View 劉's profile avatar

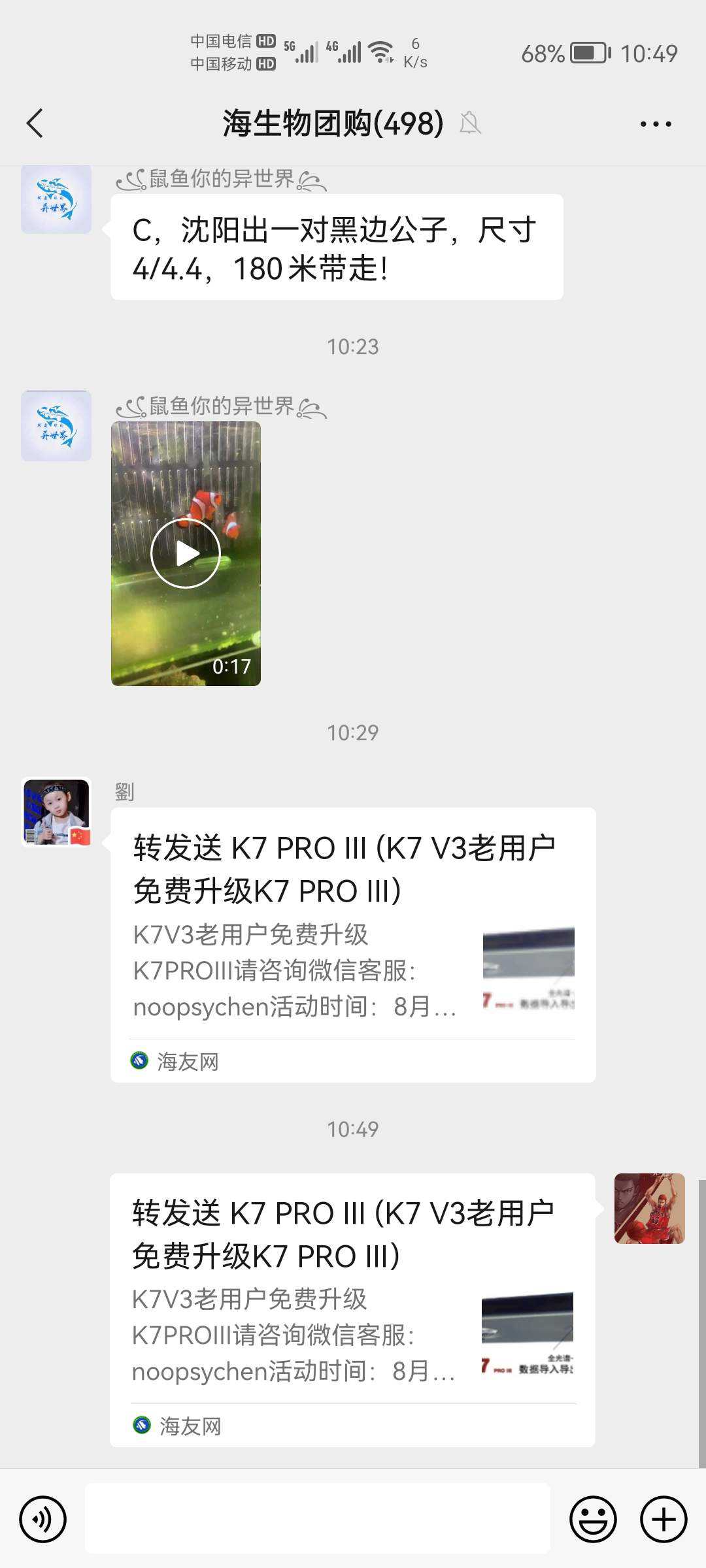[x=56, y=812]
